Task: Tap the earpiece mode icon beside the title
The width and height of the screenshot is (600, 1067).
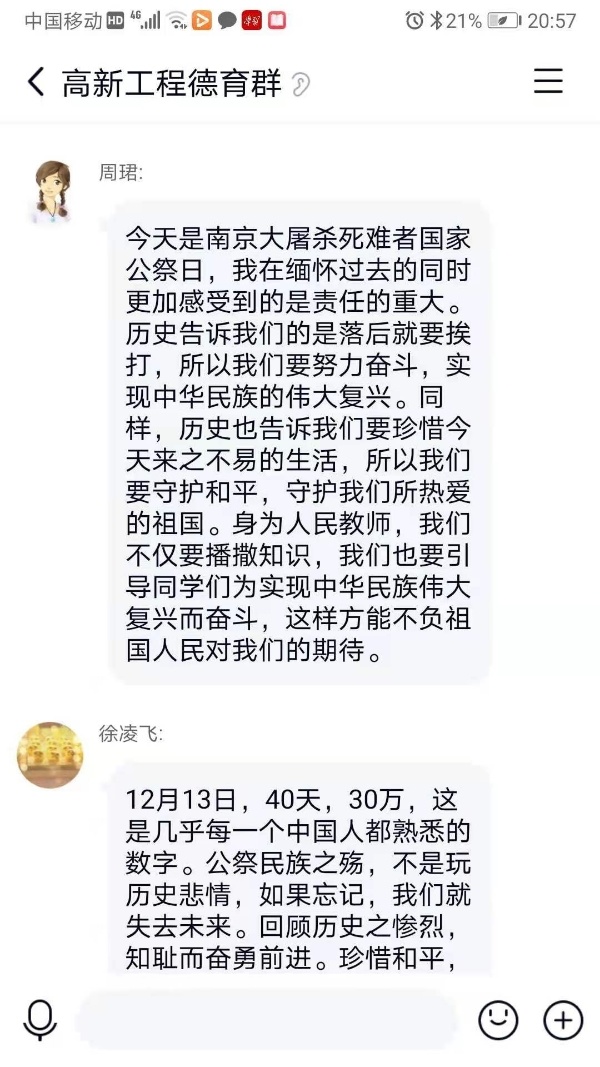Action: (x=301, y=84)
